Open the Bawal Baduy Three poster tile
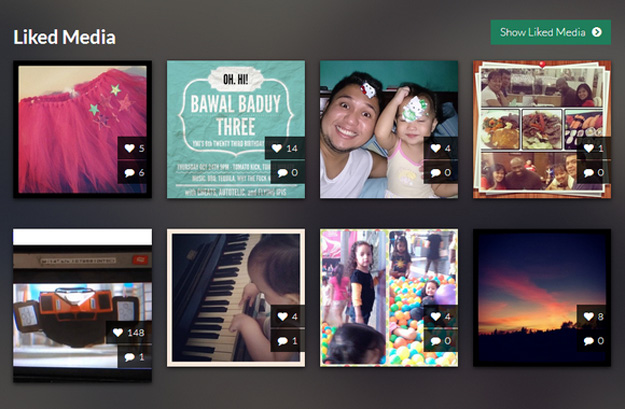The image size is (625, 409). coord(236,129)
